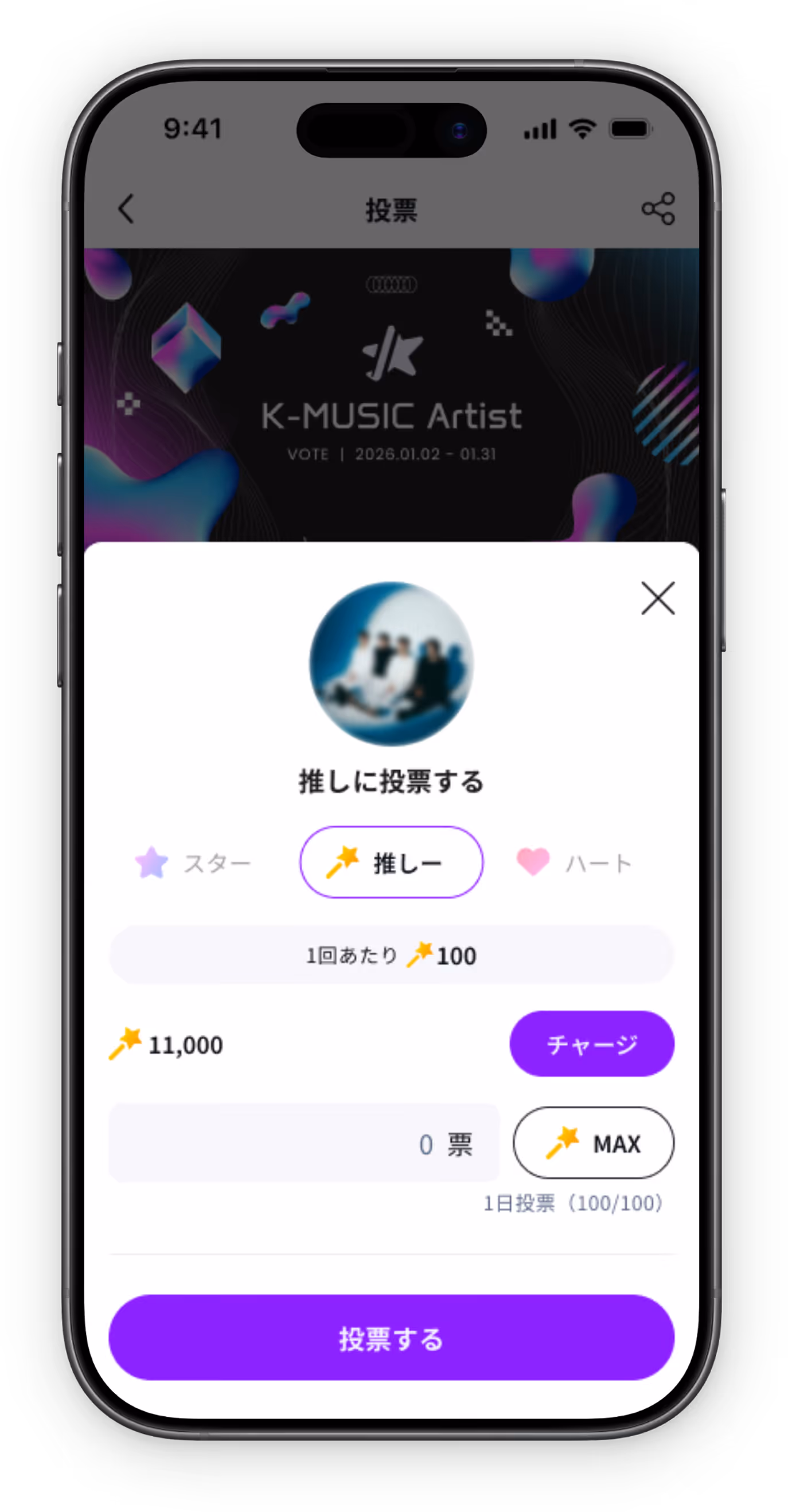This screenshot has height=1512, width=788.
Task: Share this voting page
Action: point(658,208)
